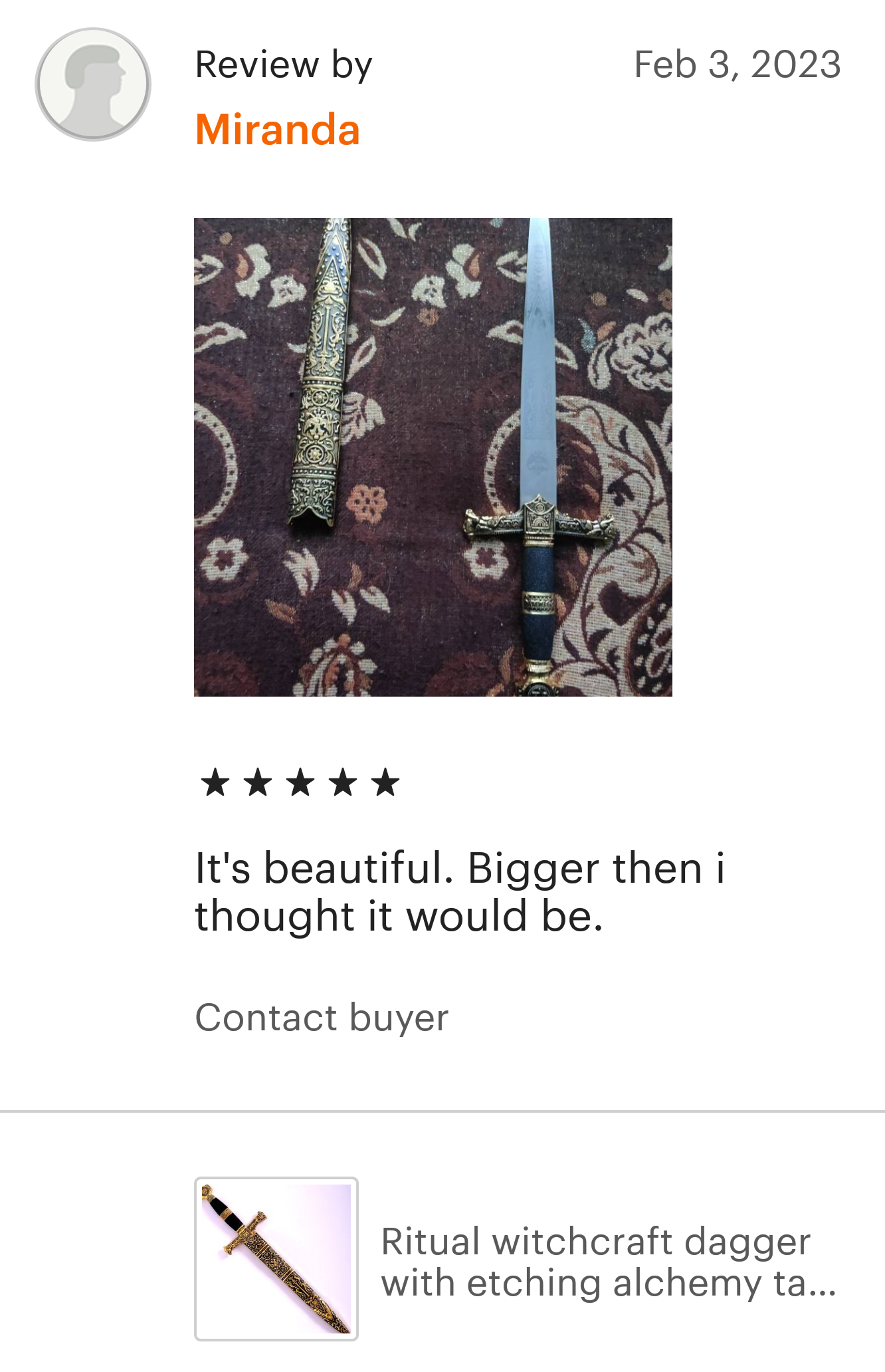
Task: Open Miranda's reviewer profile
Action: [277, 129]
